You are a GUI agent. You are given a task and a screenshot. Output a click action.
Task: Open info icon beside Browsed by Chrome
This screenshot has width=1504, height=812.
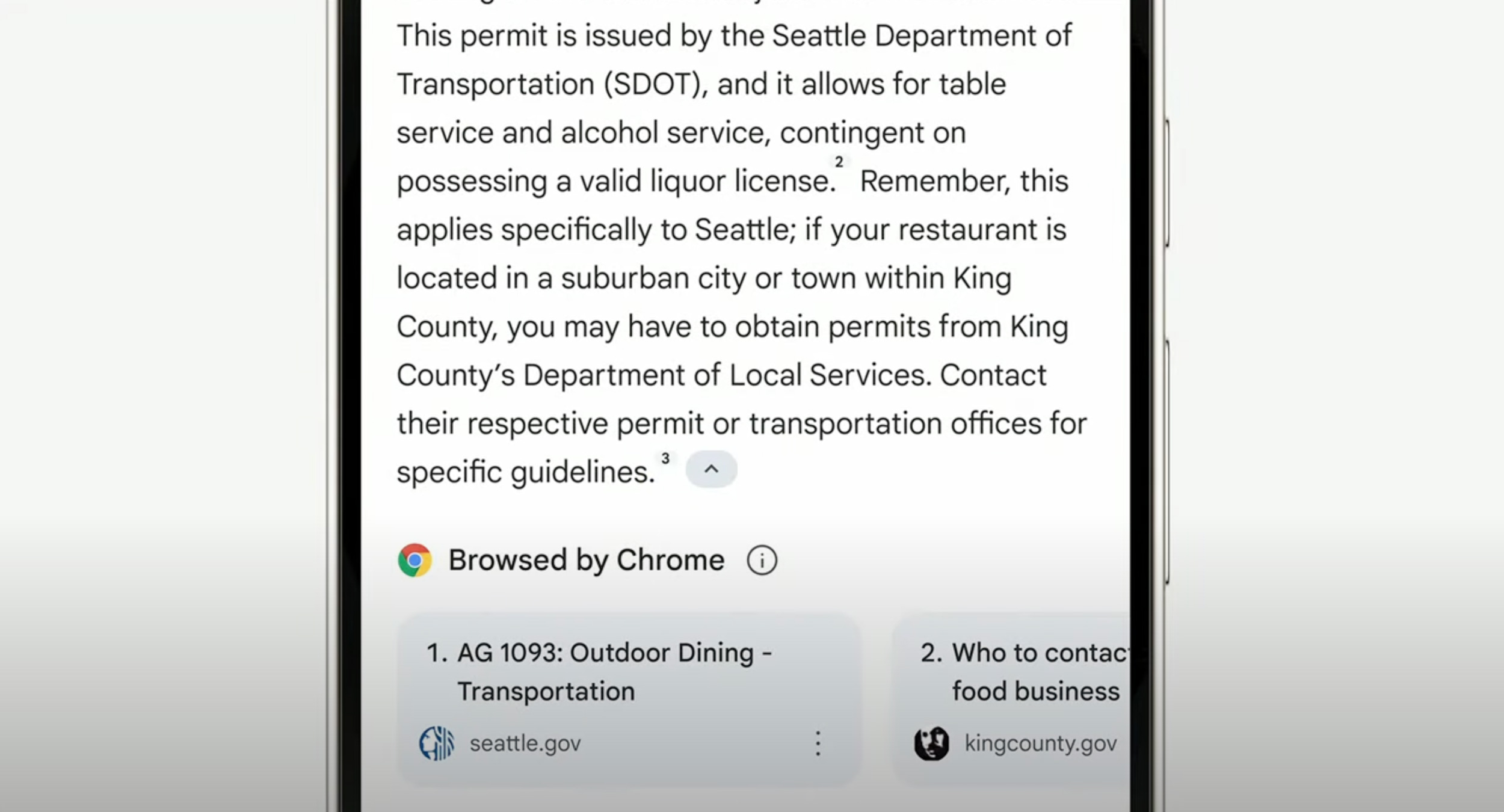(762, 561)
